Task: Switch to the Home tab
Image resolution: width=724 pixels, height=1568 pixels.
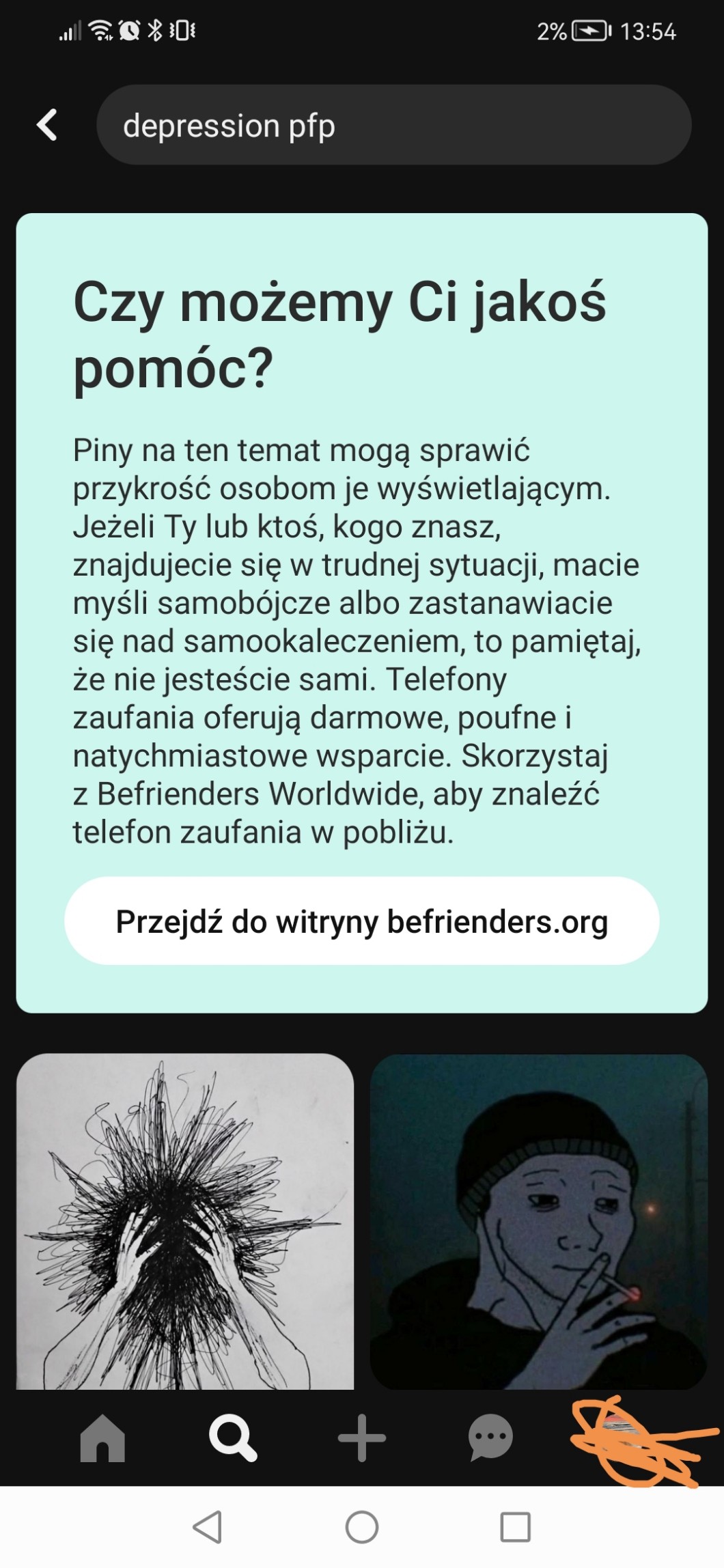Action: [103, 1437]
